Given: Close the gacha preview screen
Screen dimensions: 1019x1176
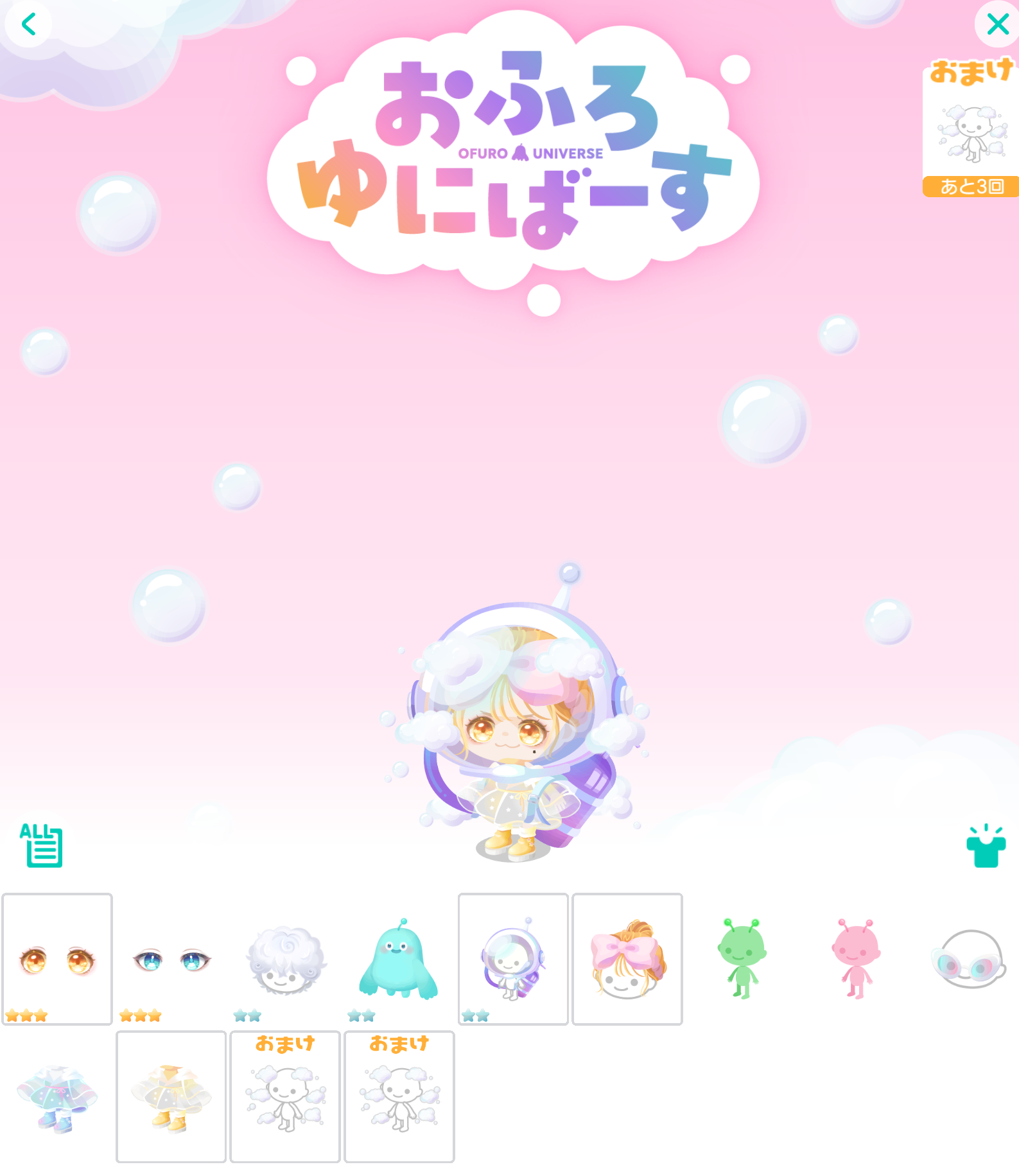Looking at the screenshot, I should click(x=997, y=24).
